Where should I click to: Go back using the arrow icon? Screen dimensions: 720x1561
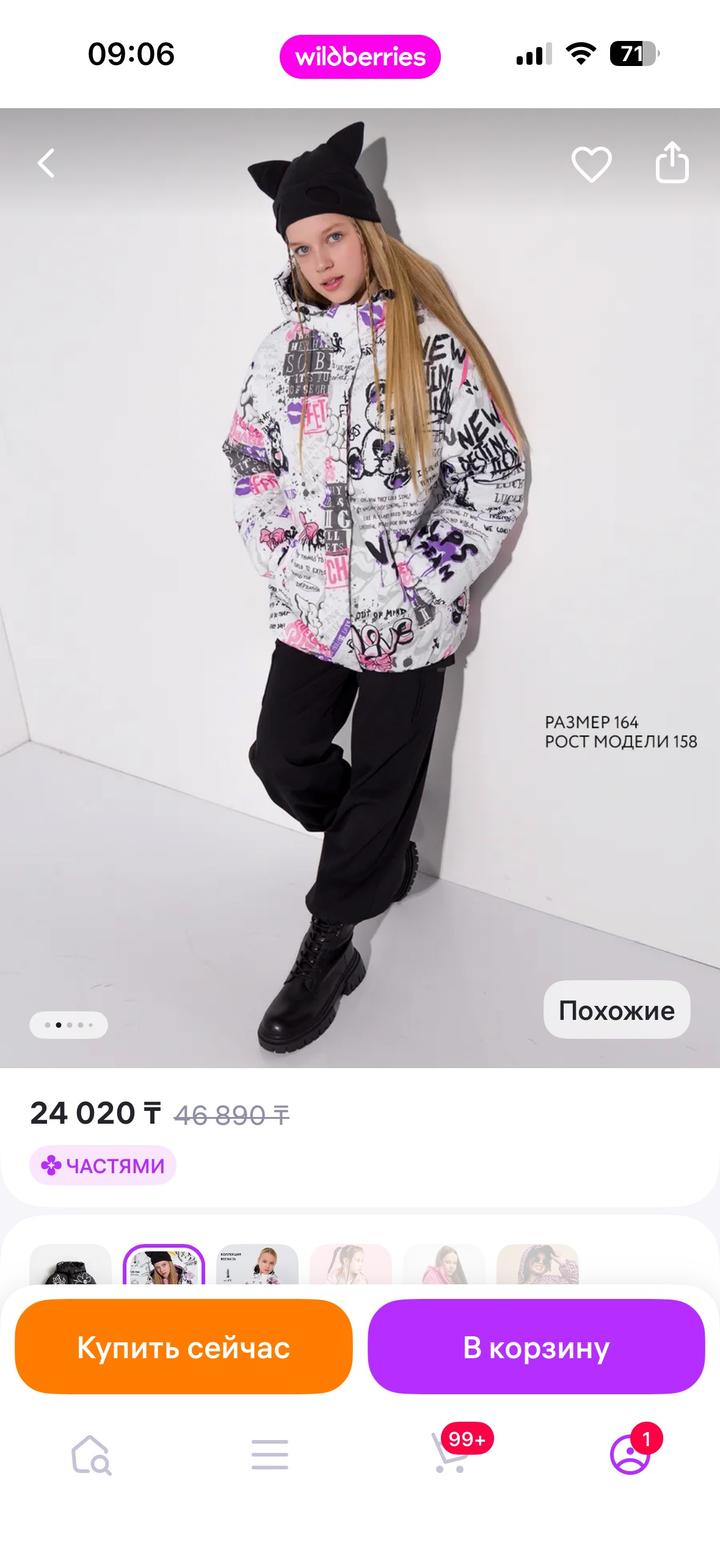tap(46, 163)
